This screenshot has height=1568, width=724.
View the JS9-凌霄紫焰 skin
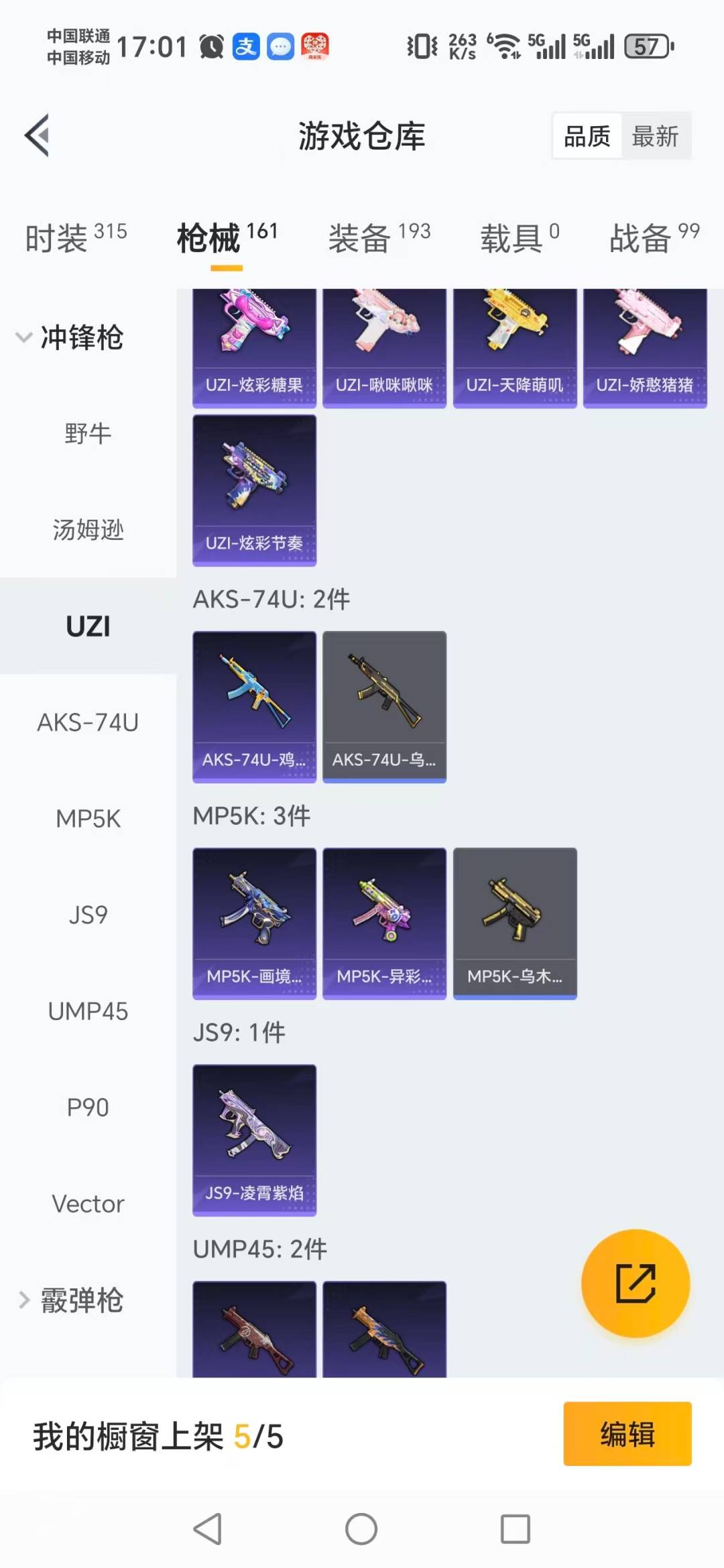click(x=254, y=1139)
